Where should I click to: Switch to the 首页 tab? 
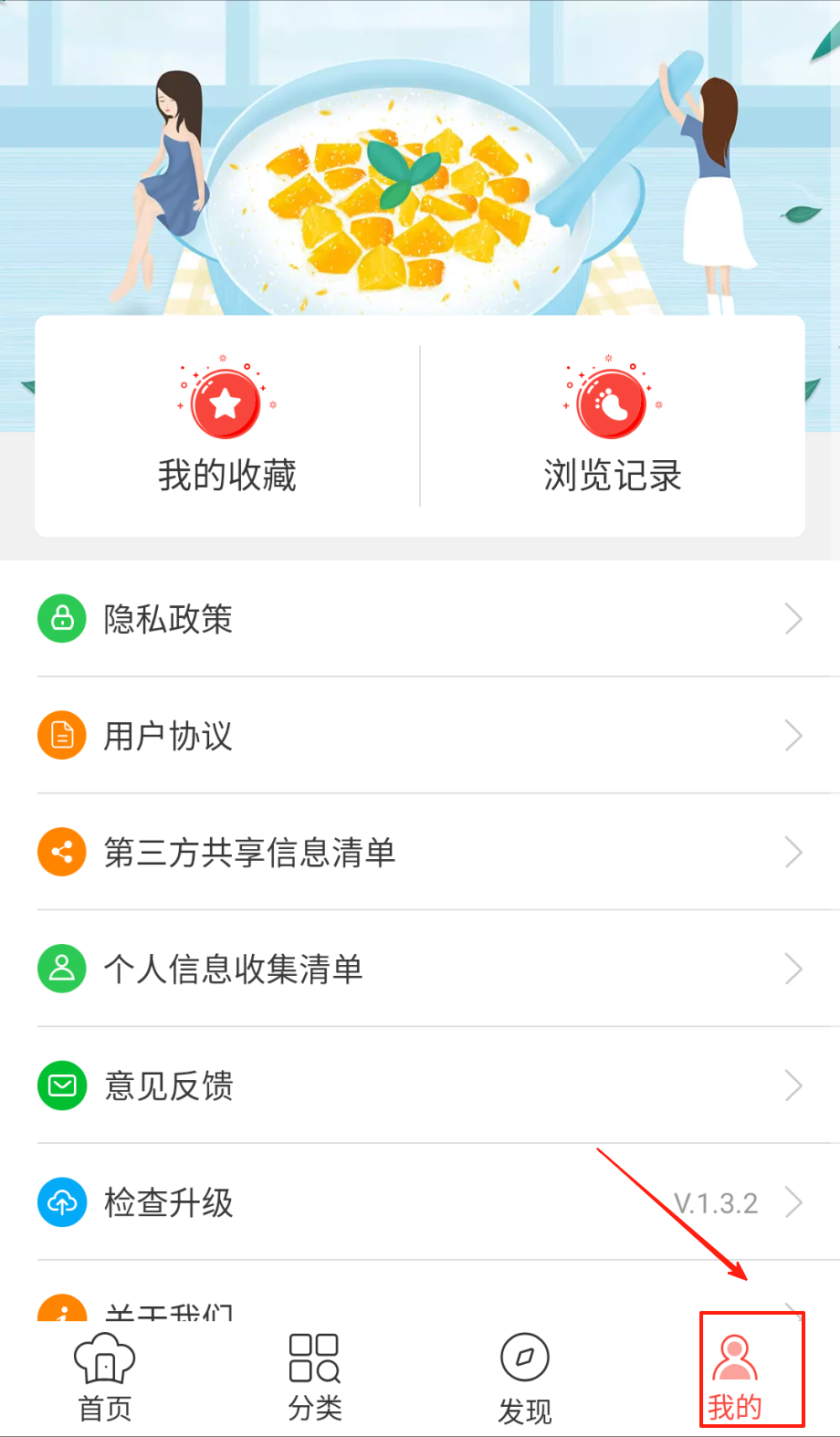[105, 1378]
